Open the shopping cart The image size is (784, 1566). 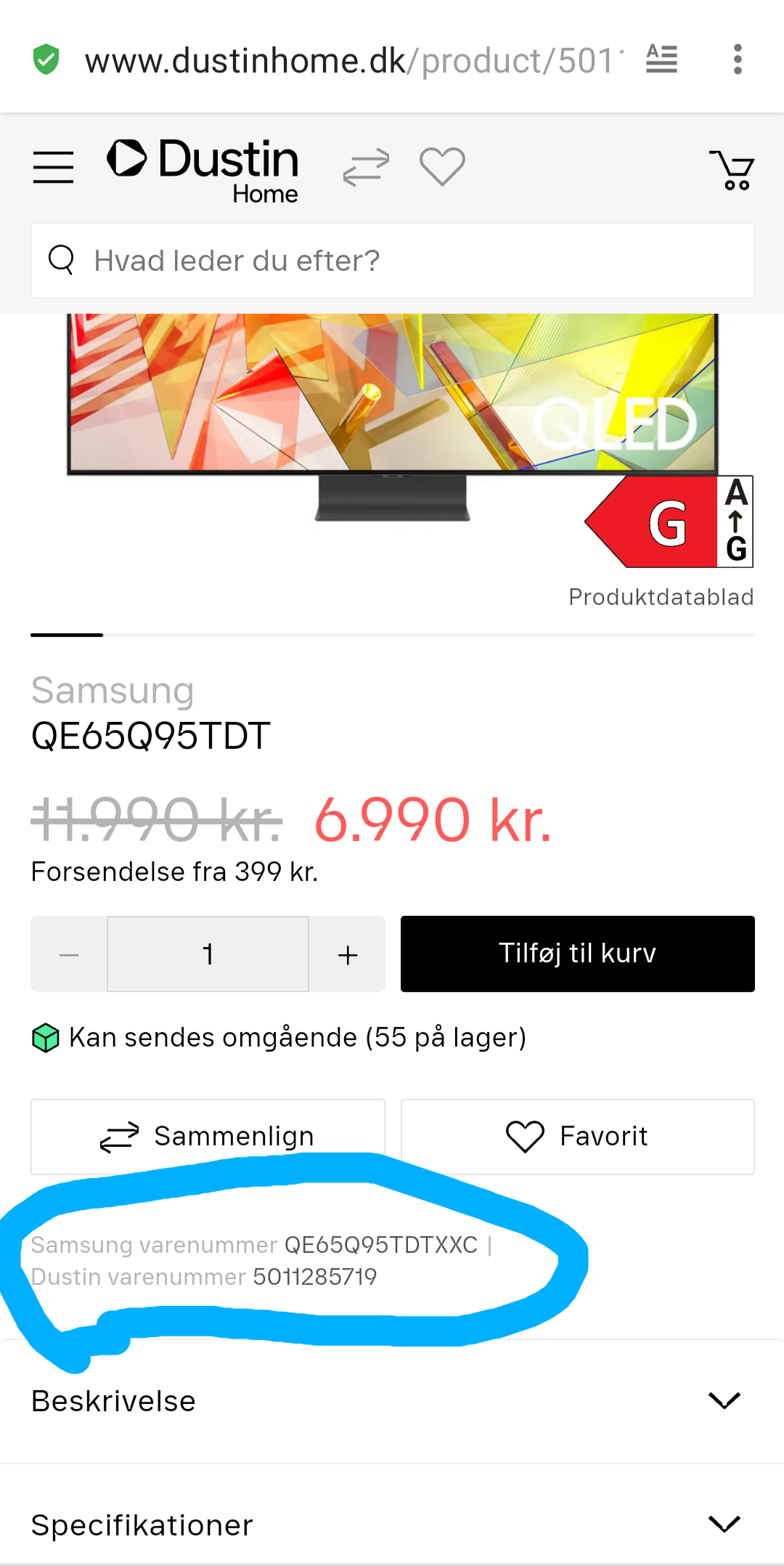(732, 170)
